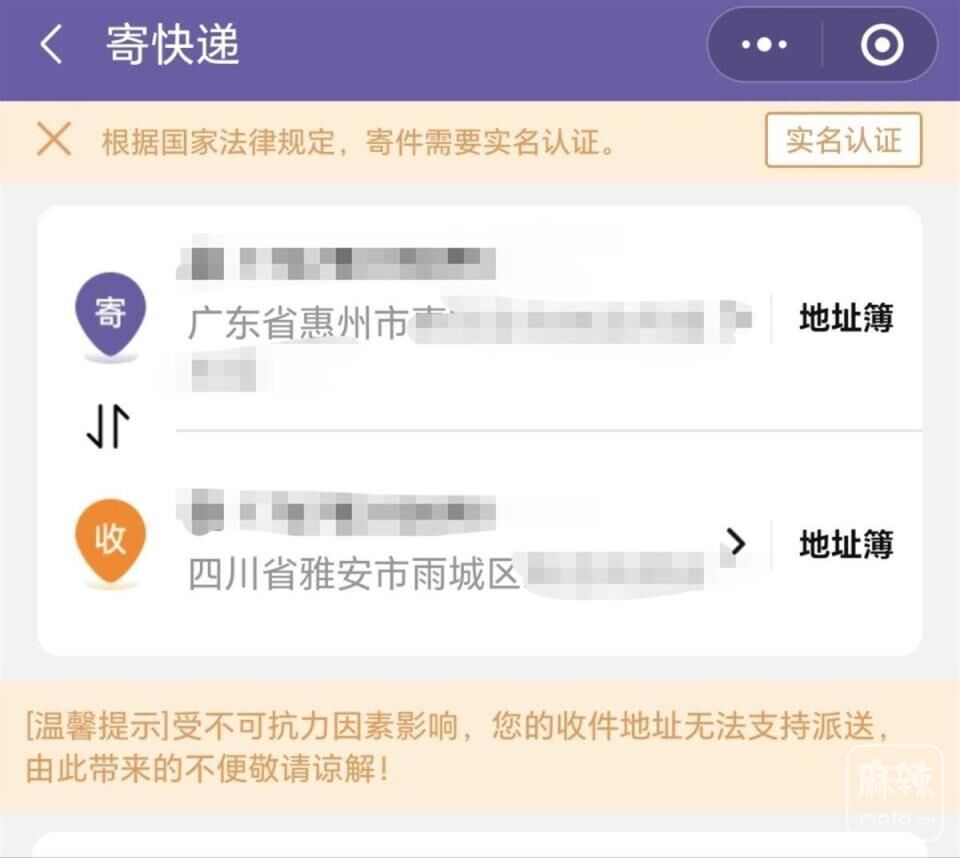Tap the 实名认证 button

(843, 141)
